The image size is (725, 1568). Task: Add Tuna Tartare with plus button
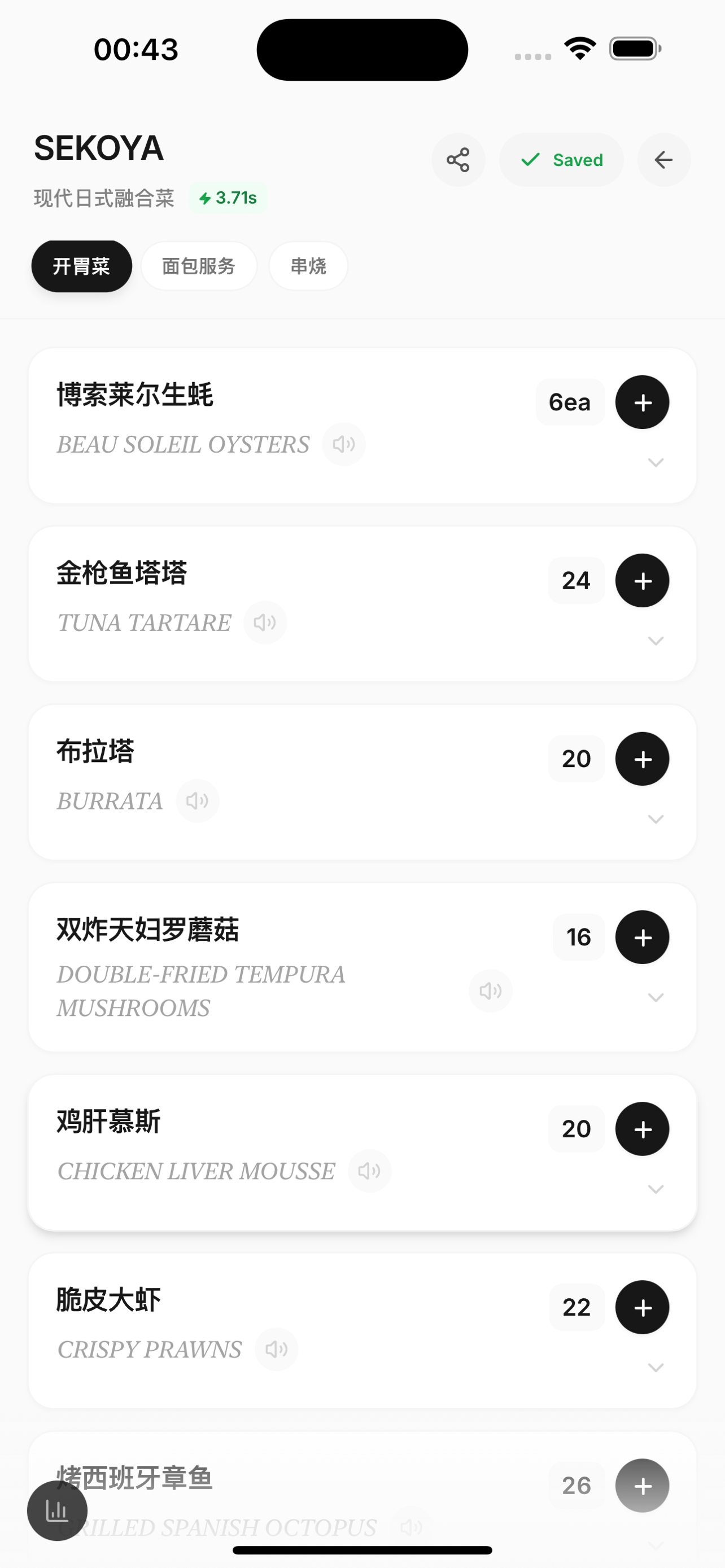tap(642, 581)
